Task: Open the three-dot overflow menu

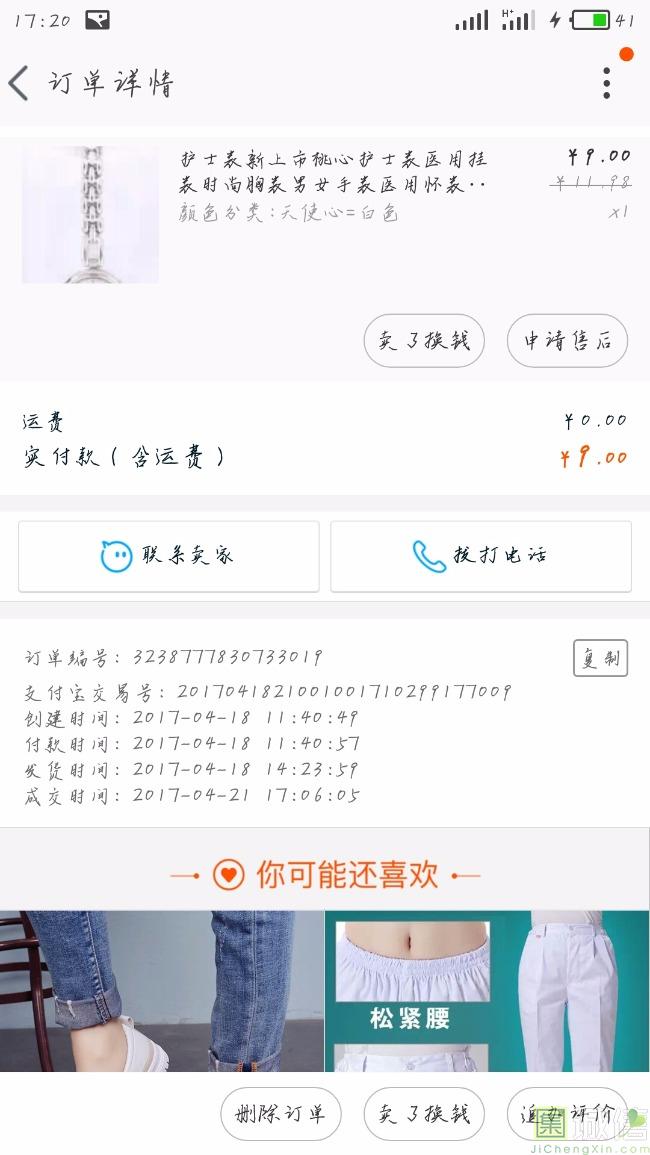Action: (x=606, y=83)
